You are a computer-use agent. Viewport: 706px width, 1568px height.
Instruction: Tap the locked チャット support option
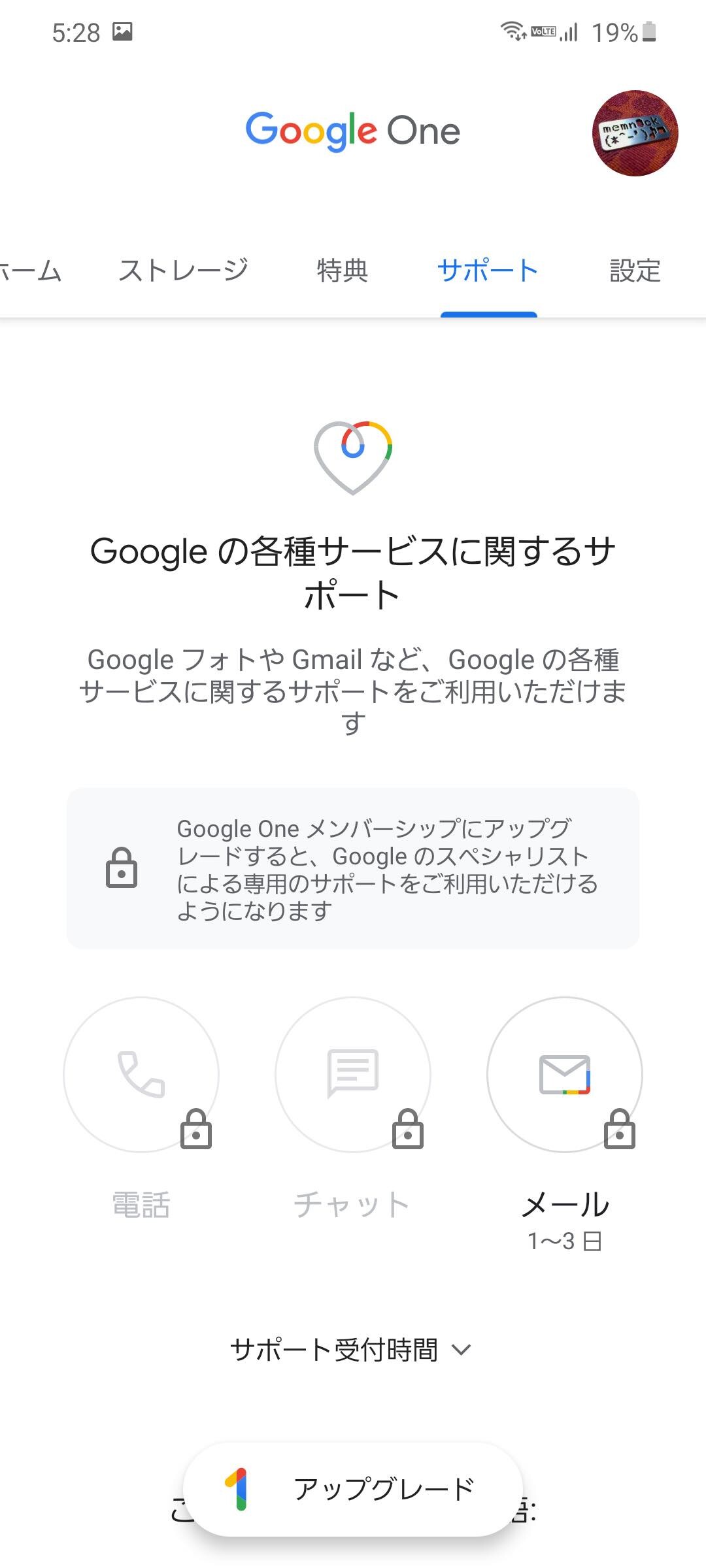tap(353, 1075)
